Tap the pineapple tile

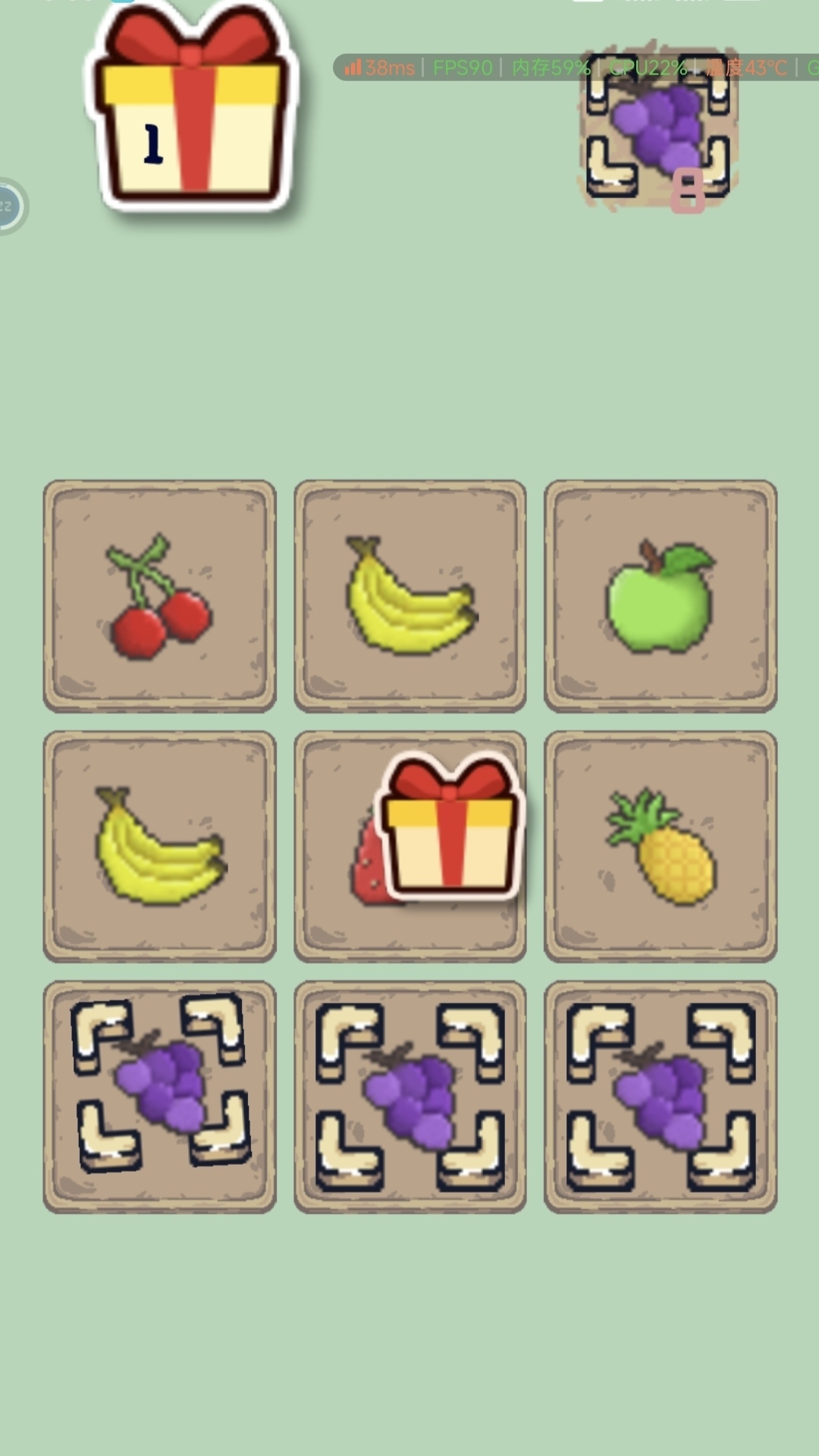point(661,846)
